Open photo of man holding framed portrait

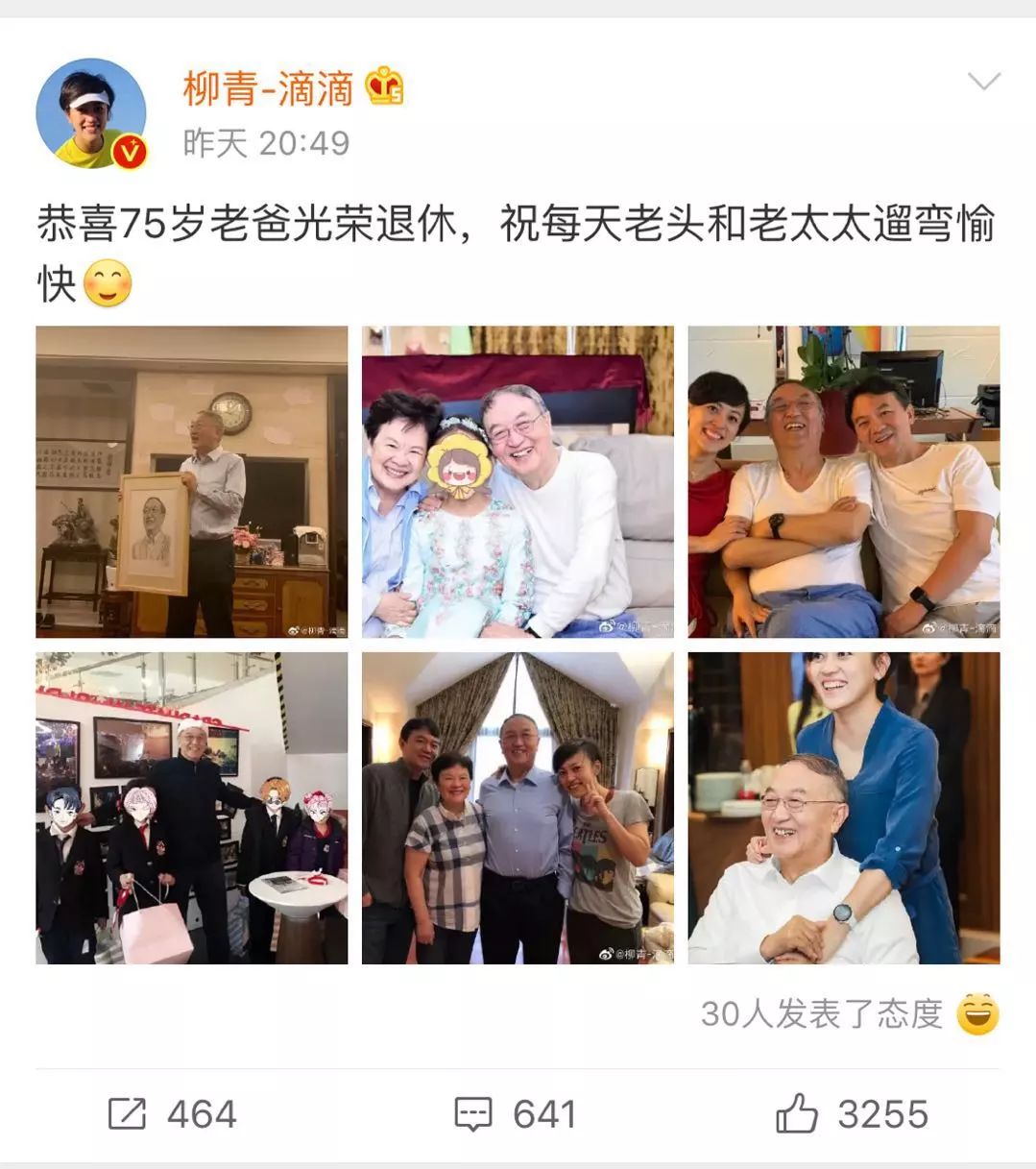[192, 481]
